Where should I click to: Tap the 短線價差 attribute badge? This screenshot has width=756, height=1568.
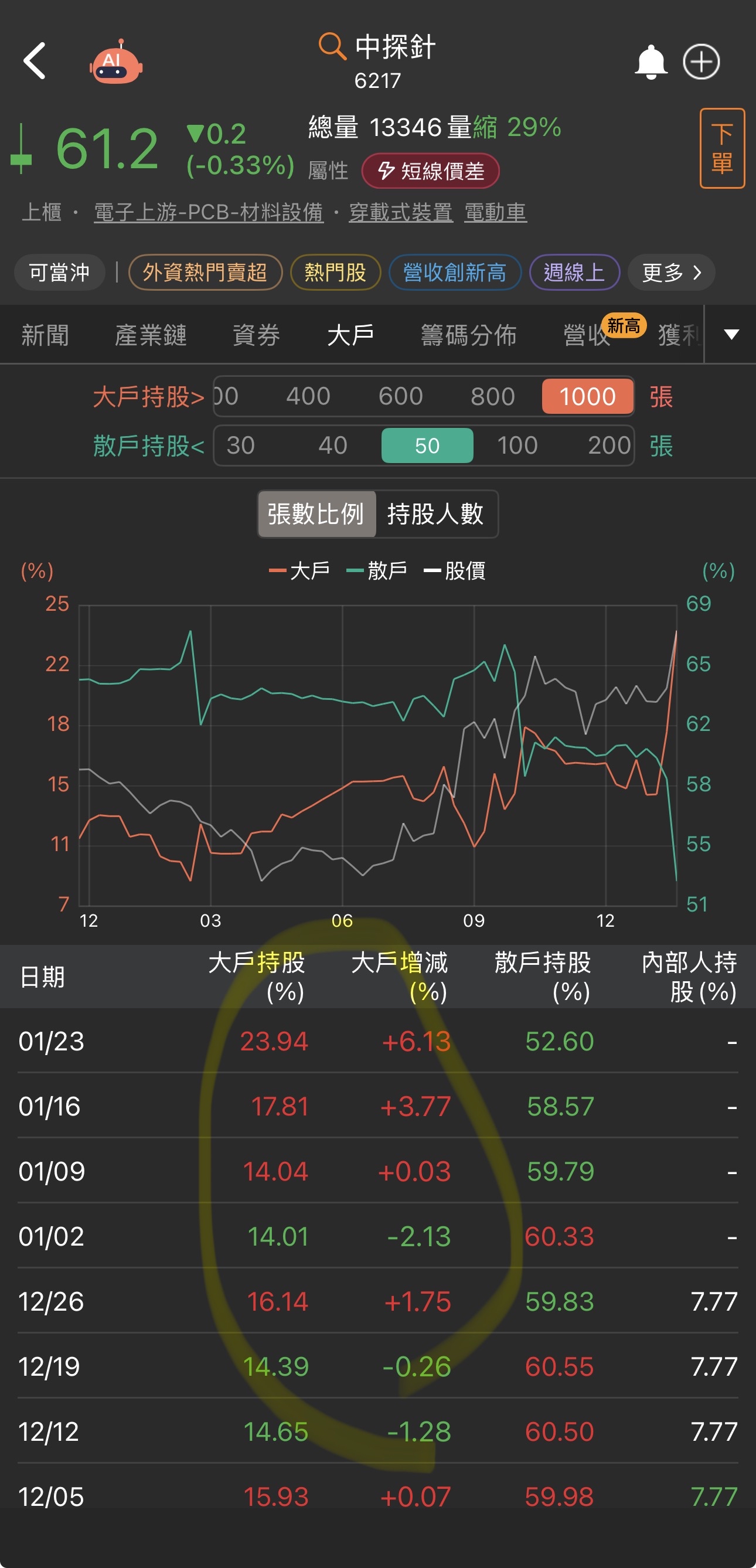431,171
